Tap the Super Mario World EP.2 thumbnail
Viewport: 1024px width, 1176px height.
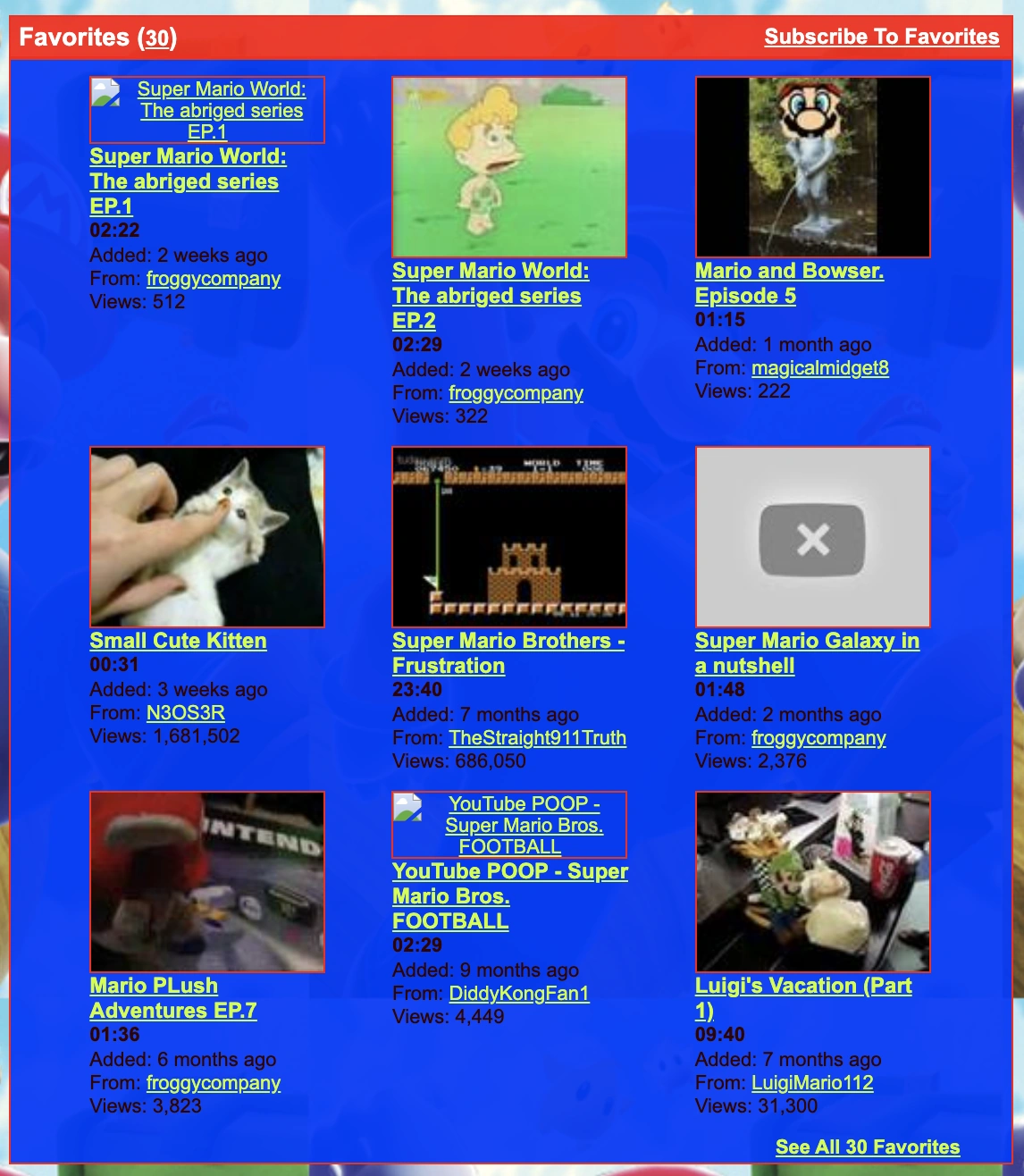click(x=509, y=167)
